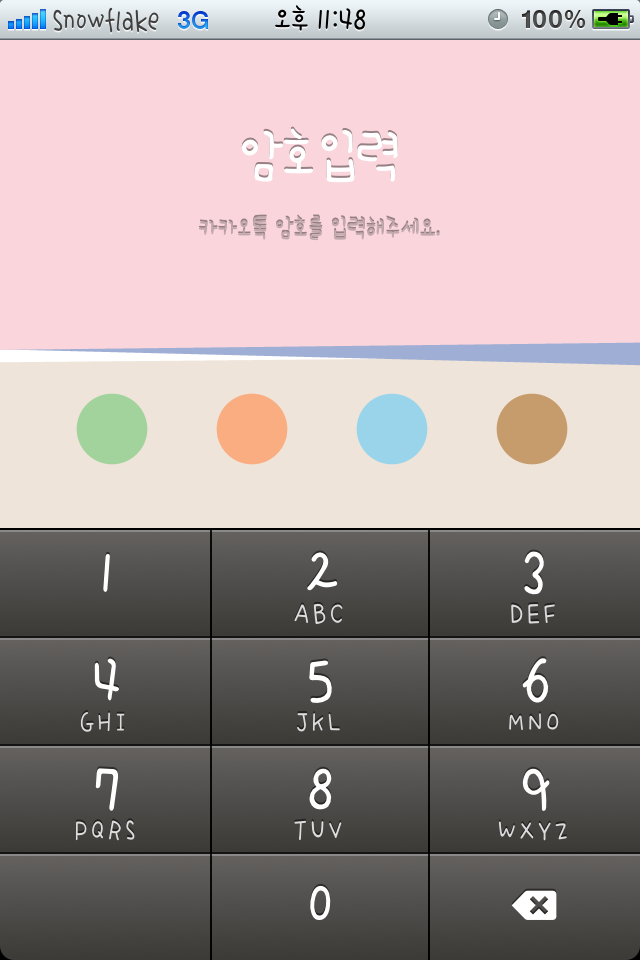Enter digit 5 JKL

coord(320,692)
